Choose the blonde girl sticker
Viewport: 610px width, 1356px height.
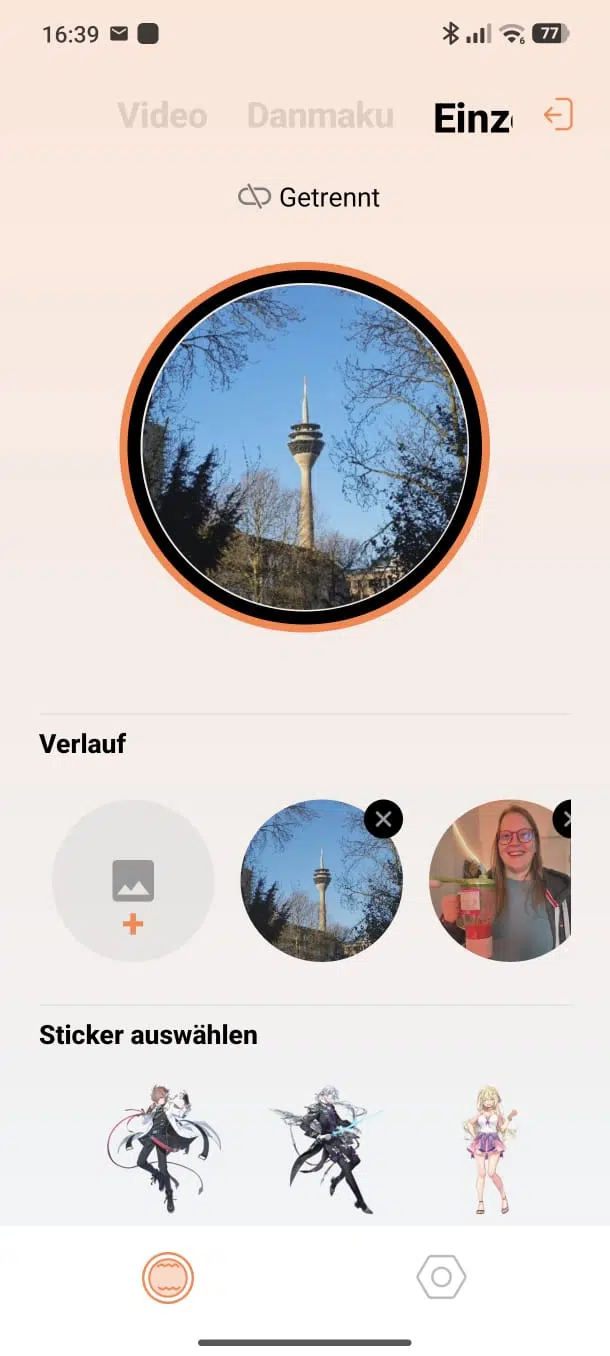tap(489, 1148)
